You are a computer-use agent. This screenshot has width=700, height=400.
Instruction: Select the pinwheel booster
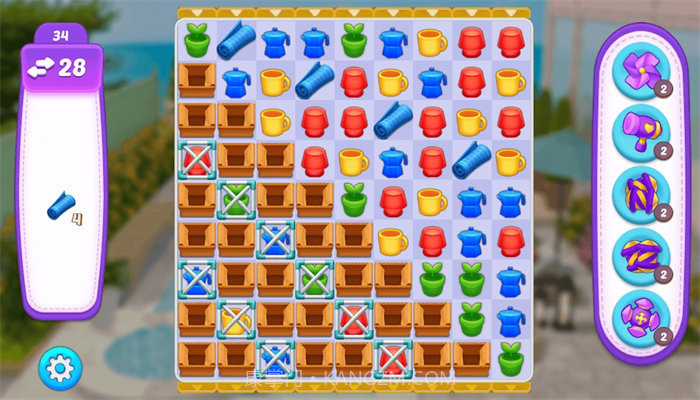pos(638,72)
